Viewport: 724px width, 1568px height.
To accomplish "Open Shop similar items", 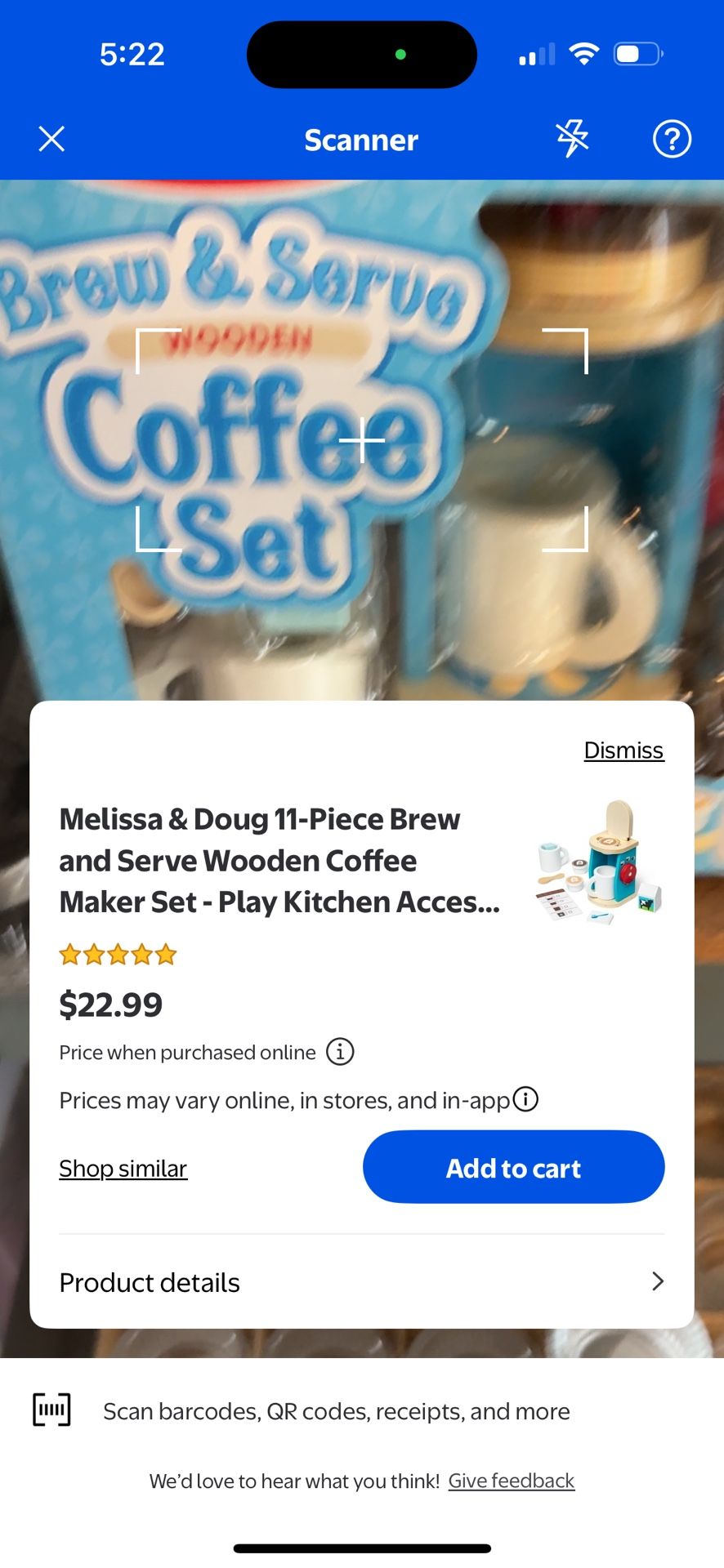I will click(x=123, y=1169).
